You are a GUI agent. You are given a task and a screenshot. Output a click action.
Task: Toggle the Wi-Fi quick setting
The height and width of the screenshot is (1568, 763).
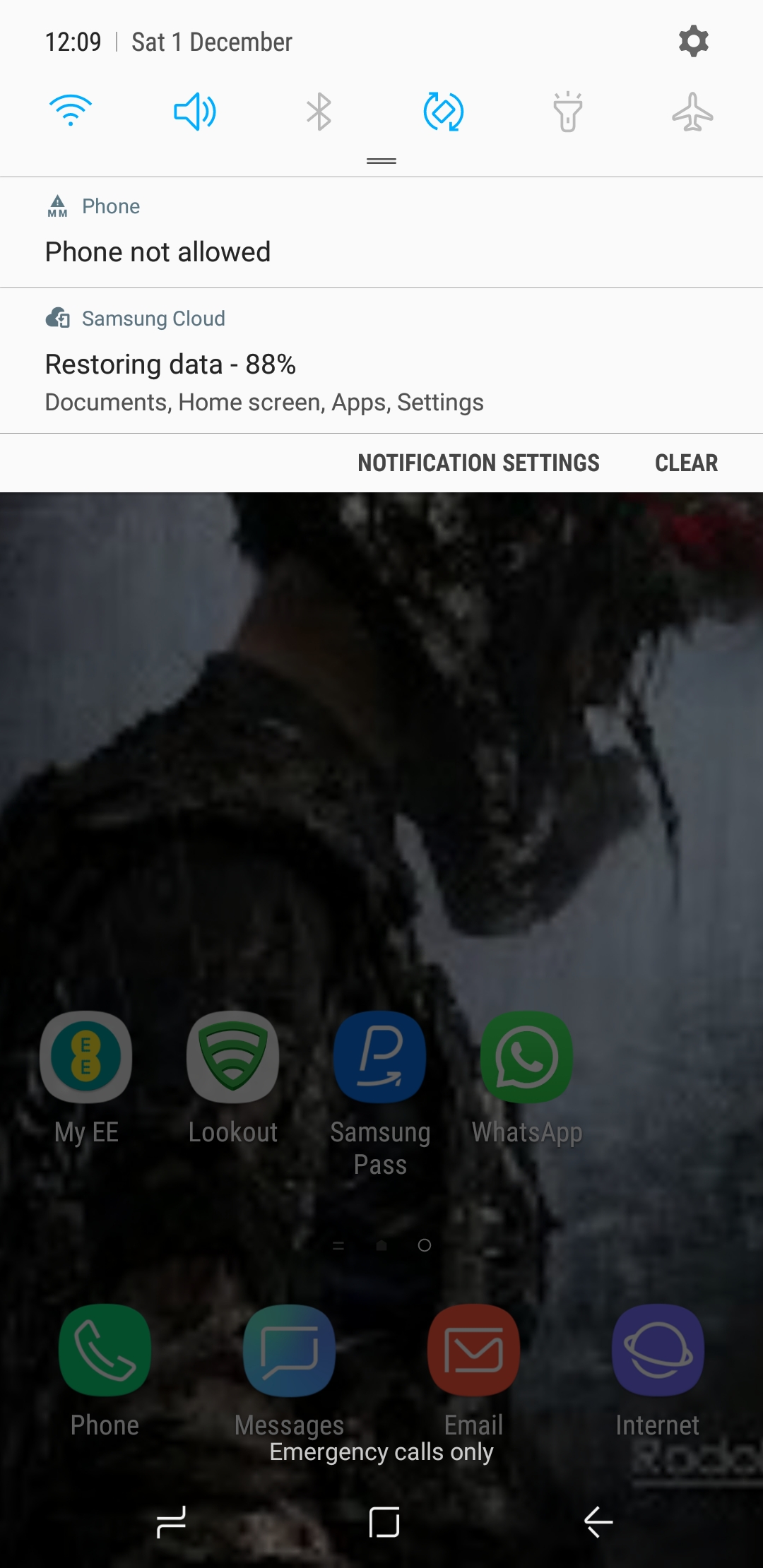(71, 111)
